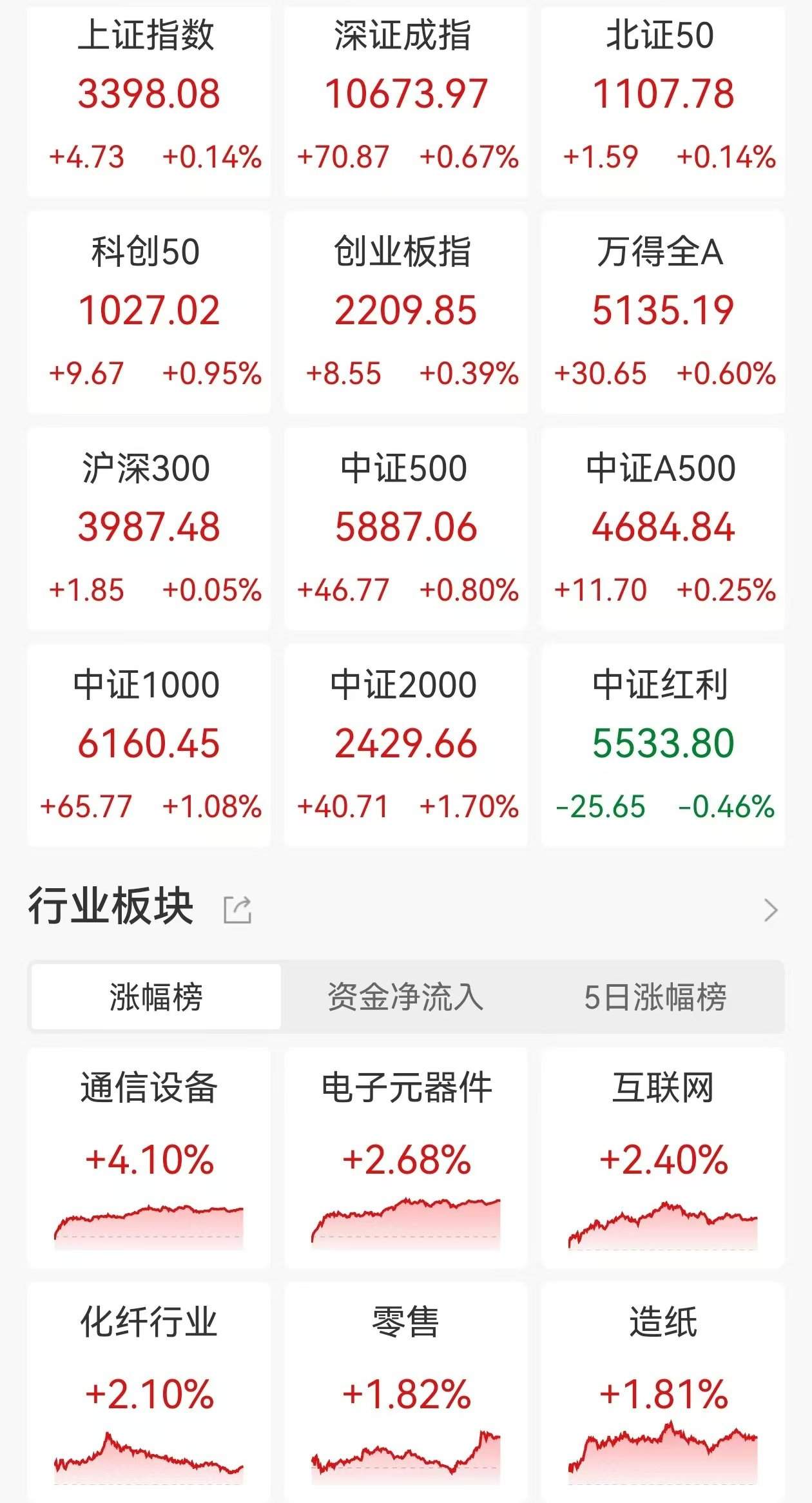Share the 行业板块 section
This screenshot has height=1503, width=812.
[237, 909]
